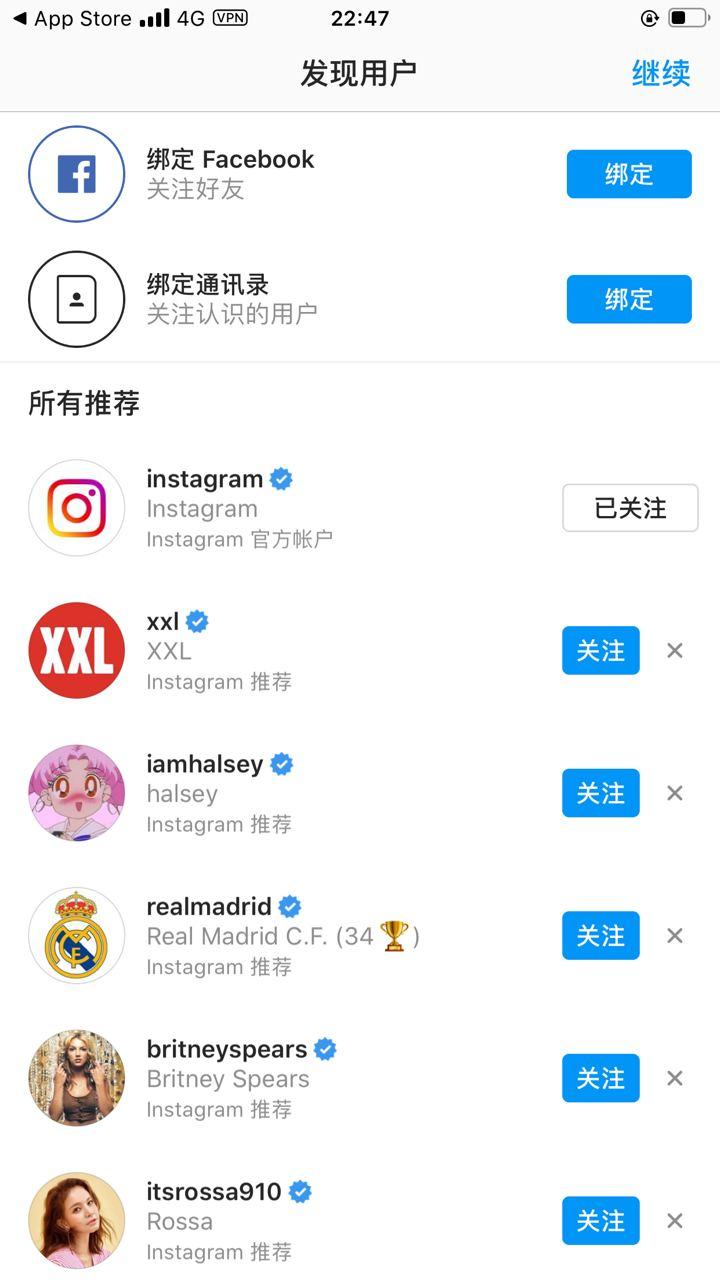Viewport: 720px width, 1280px height.
Task: Open the Real Madrid crest avatar
Action: [x=76, y=936]
